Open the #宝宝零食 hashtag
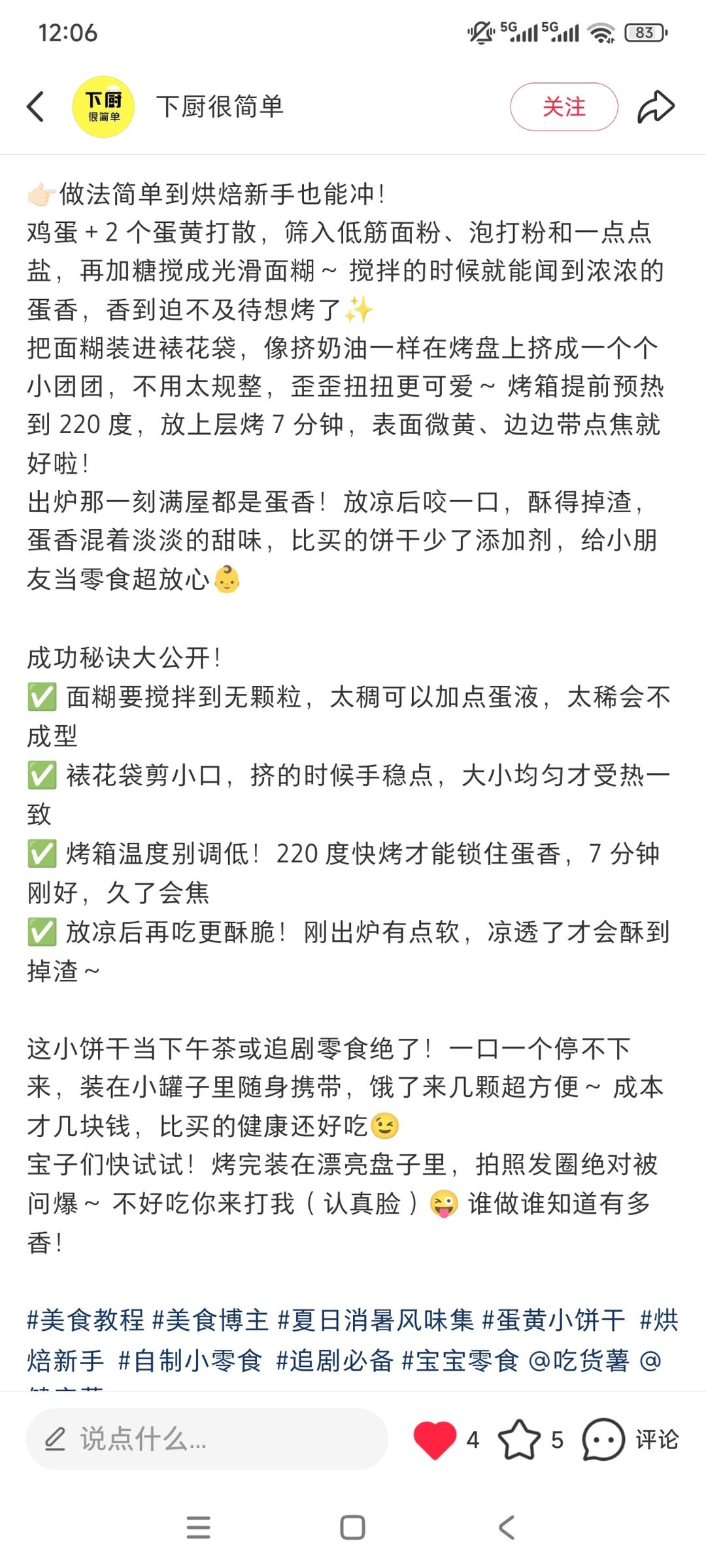Viewport: 706px width, 1568px height. (x=460, y=1361)
